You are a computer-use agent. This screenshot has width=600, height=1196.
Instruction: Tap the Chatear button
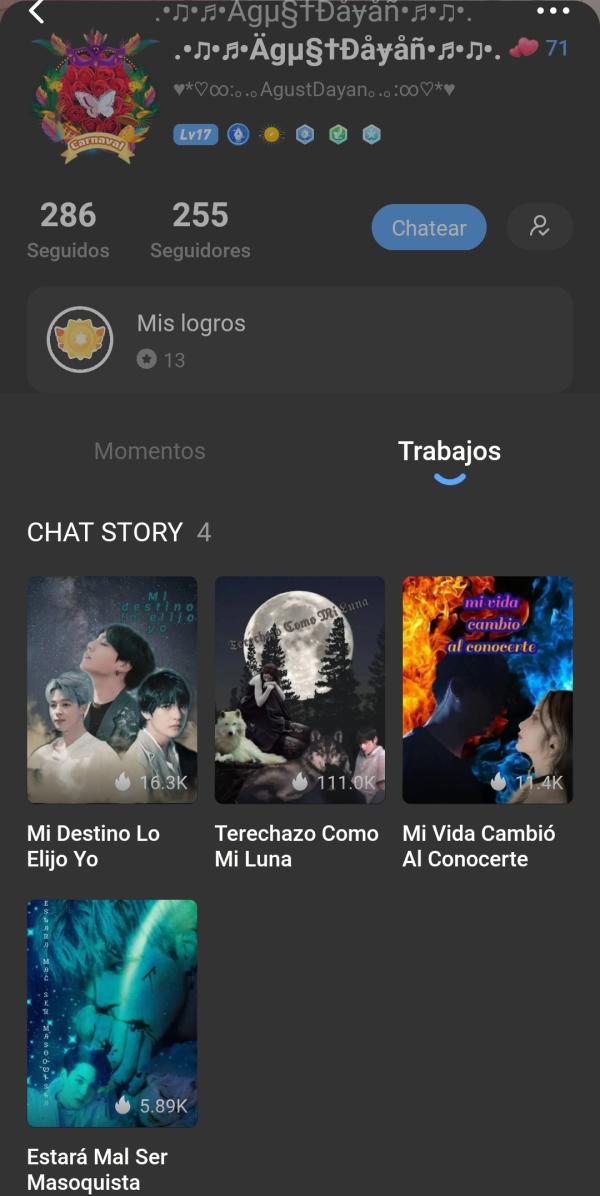click(429, 228)
